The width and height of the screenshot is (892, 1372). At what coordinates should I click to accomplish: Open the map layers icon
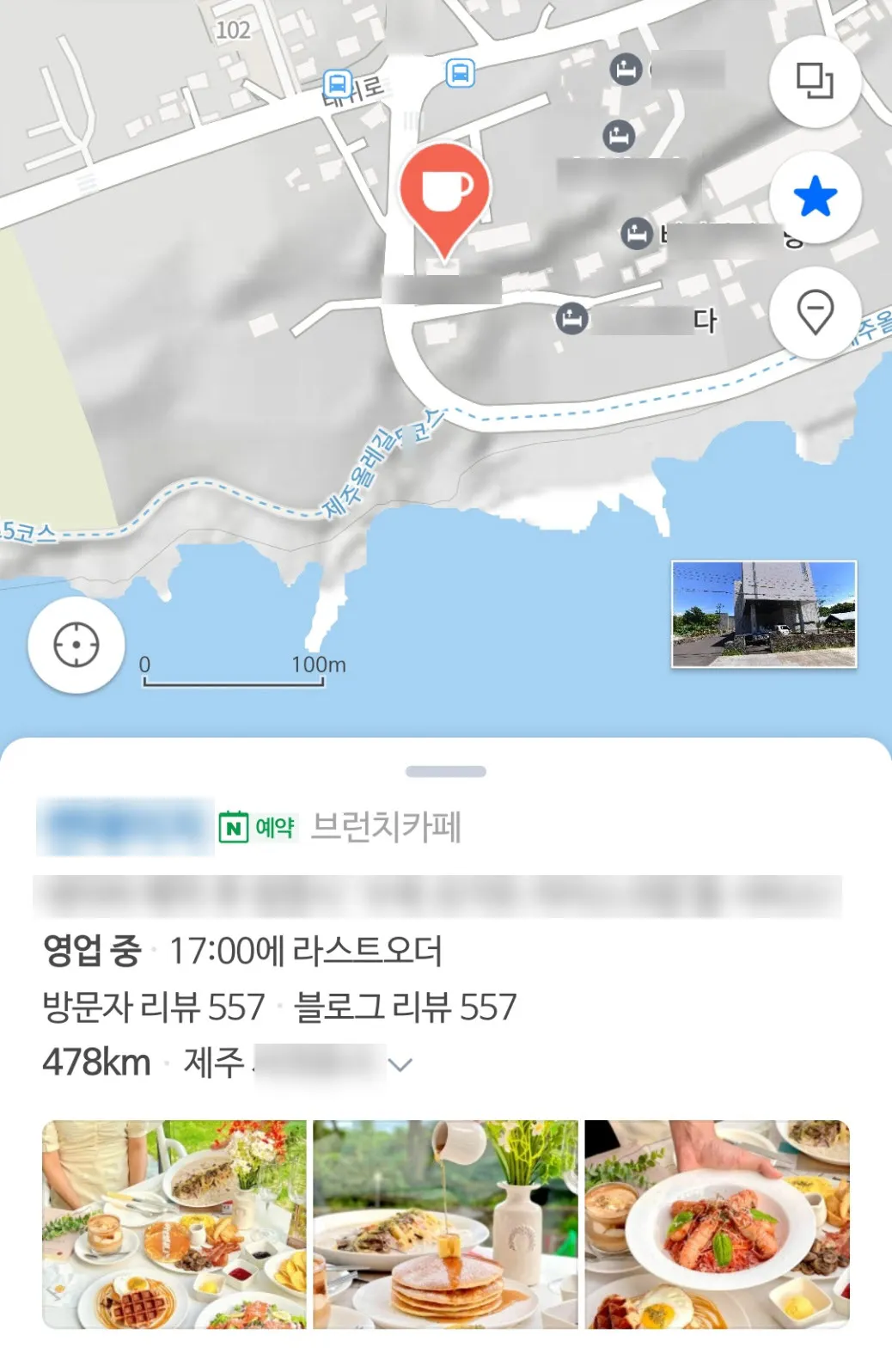click(x=814, y=82)
